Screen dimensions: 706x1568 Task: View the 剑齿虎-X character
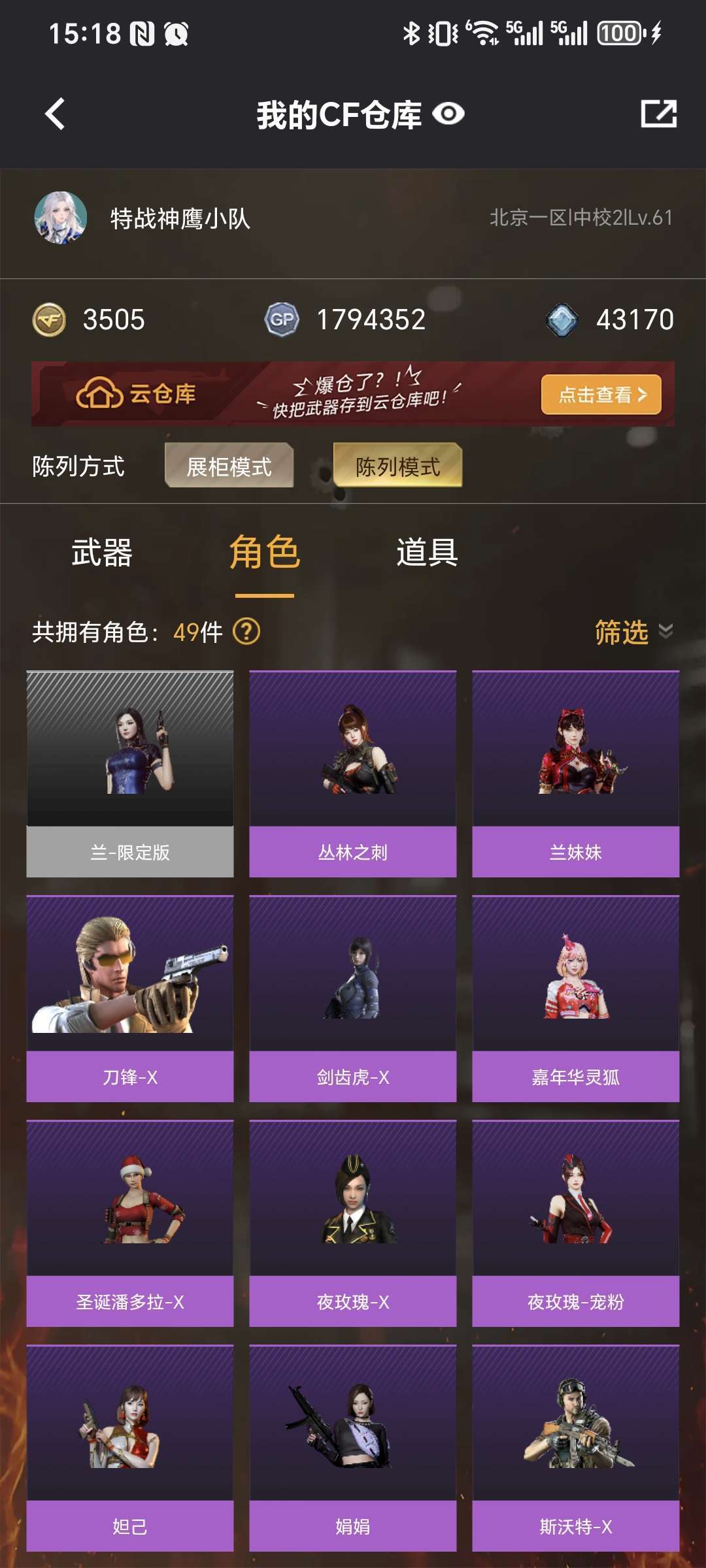pyautogui.click(x=353, y=998)
